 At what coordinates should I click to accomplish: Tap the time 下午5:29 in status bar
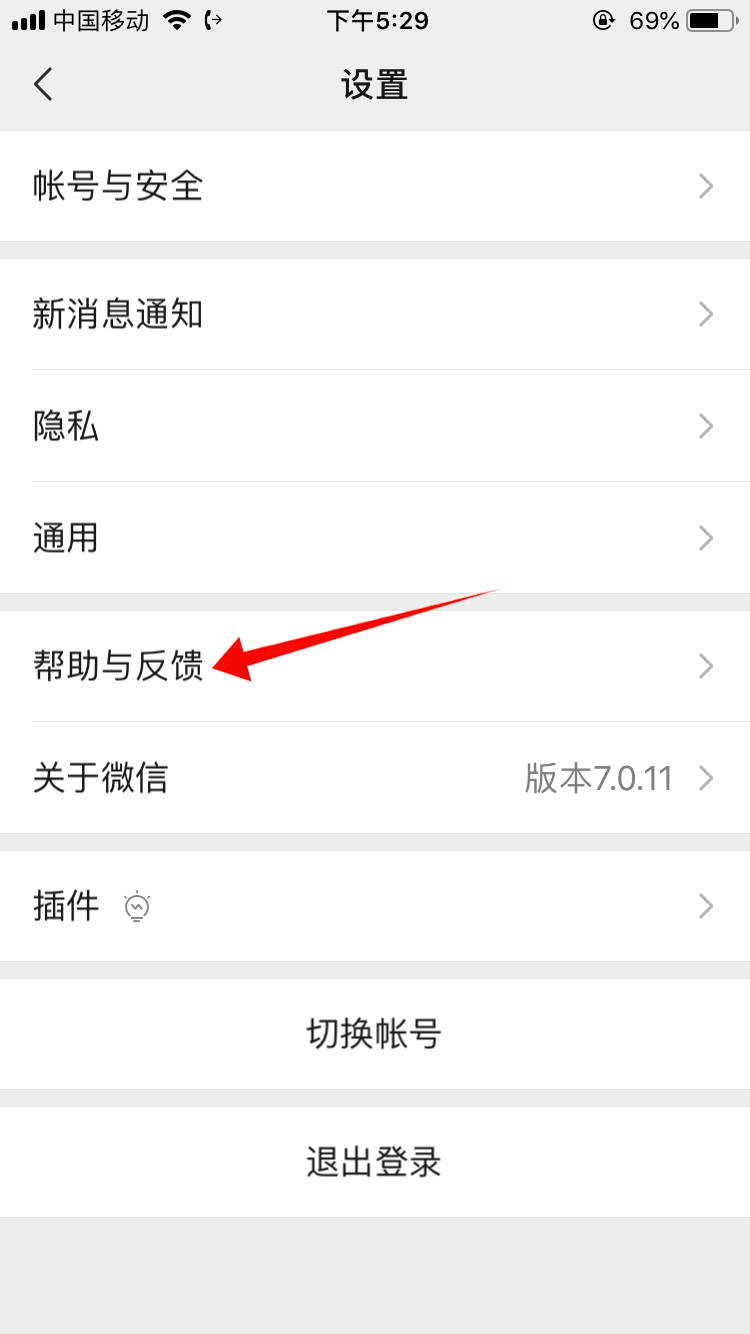click(x=377, y=20)
